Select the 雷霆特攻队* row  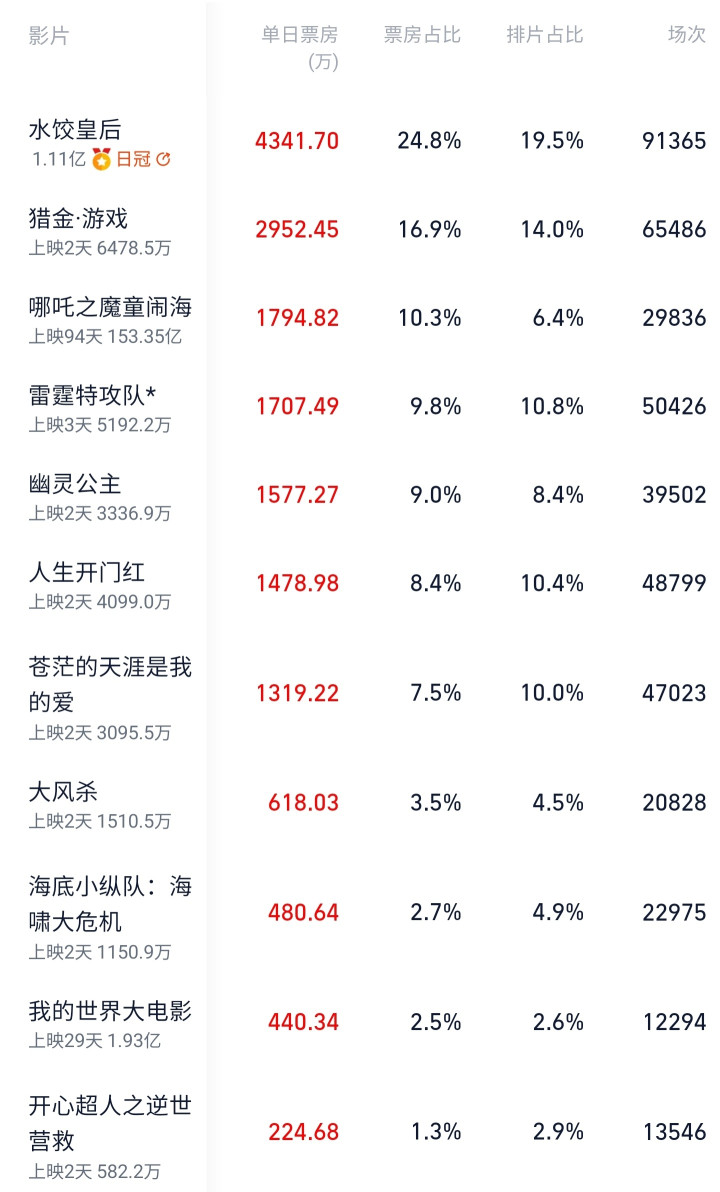360,406
